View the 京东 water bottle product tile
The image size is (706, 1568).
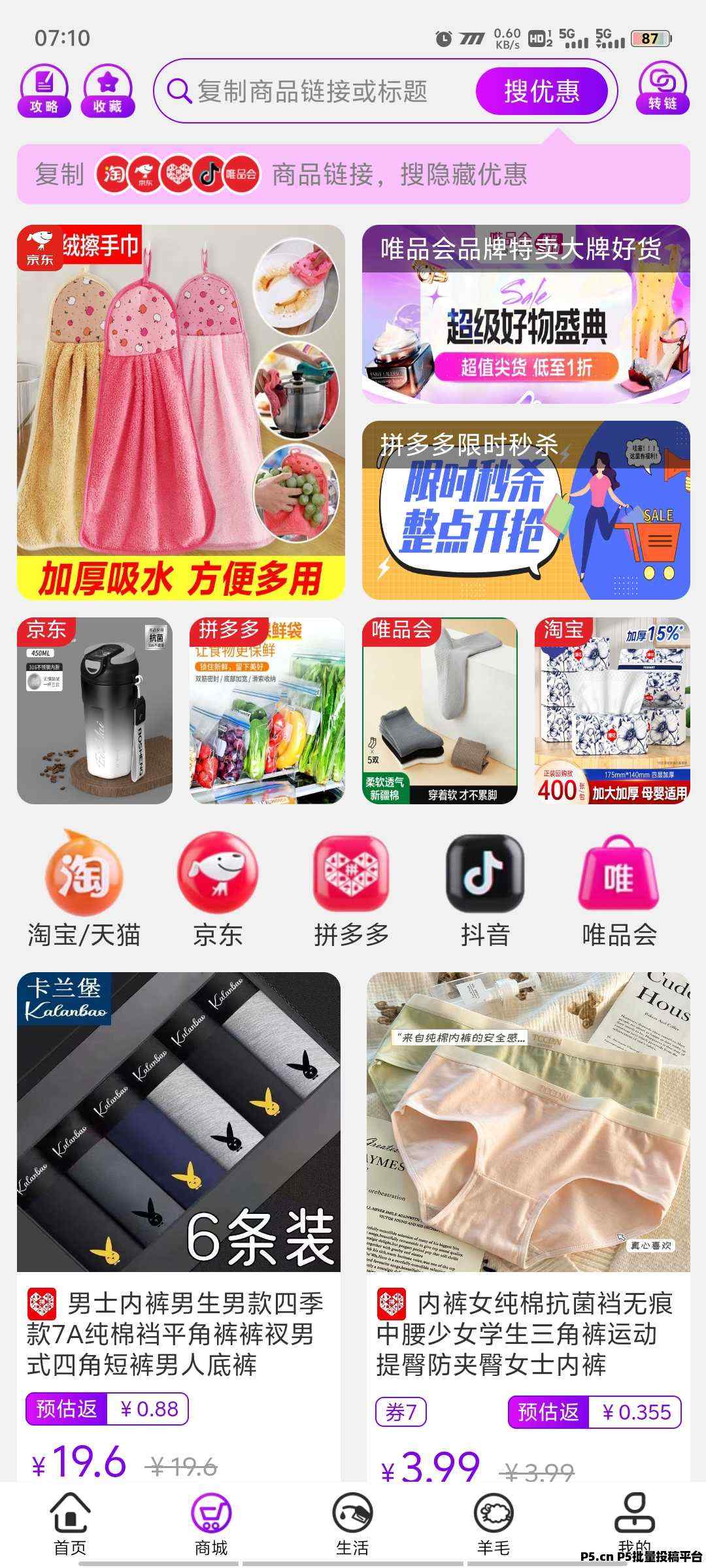coord(95,711)
